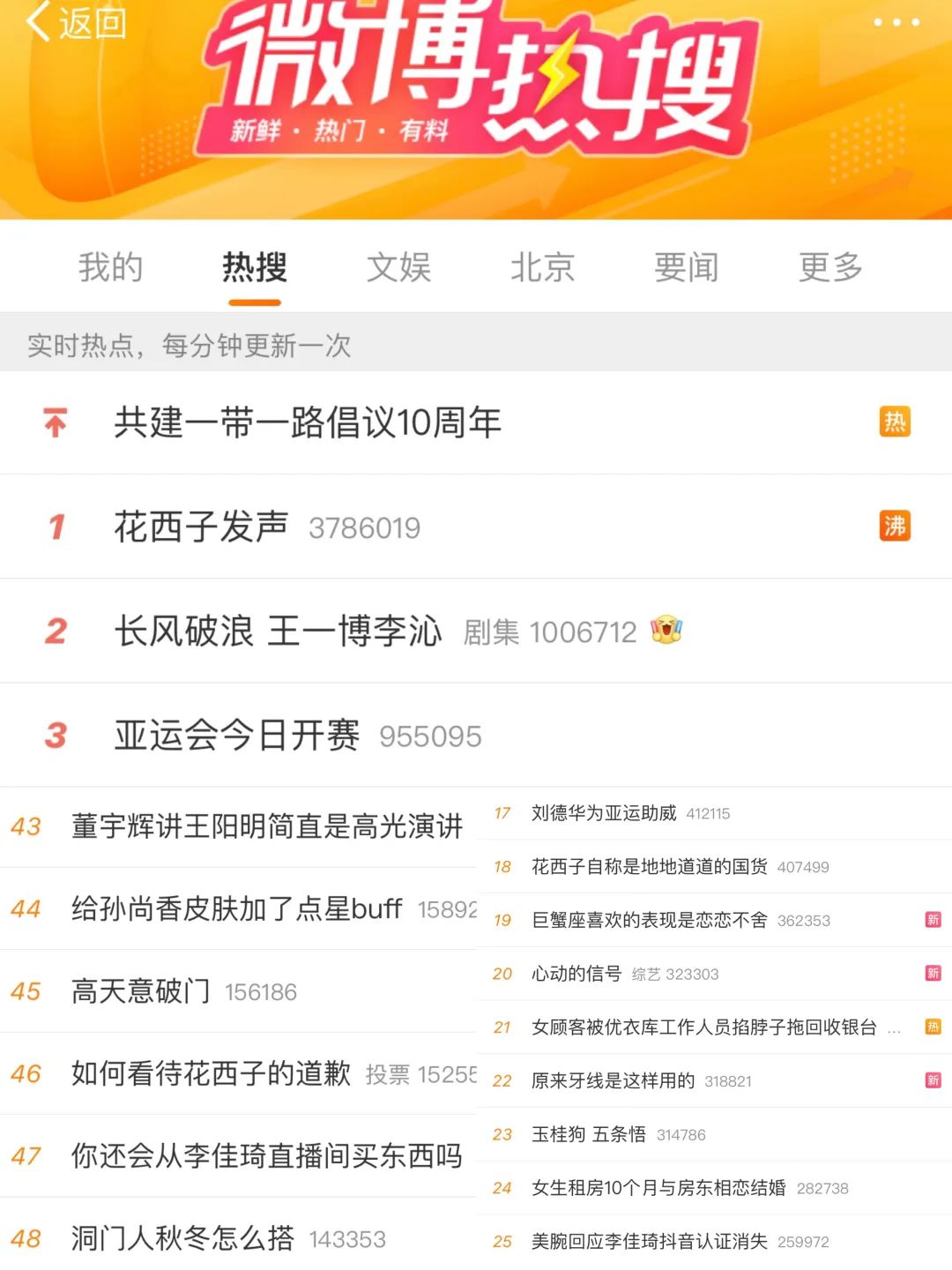Open topic 美腕回应李佳琦抖音认证消失
Viewport: 952px width, 1270px height.
click(649, 1241)
